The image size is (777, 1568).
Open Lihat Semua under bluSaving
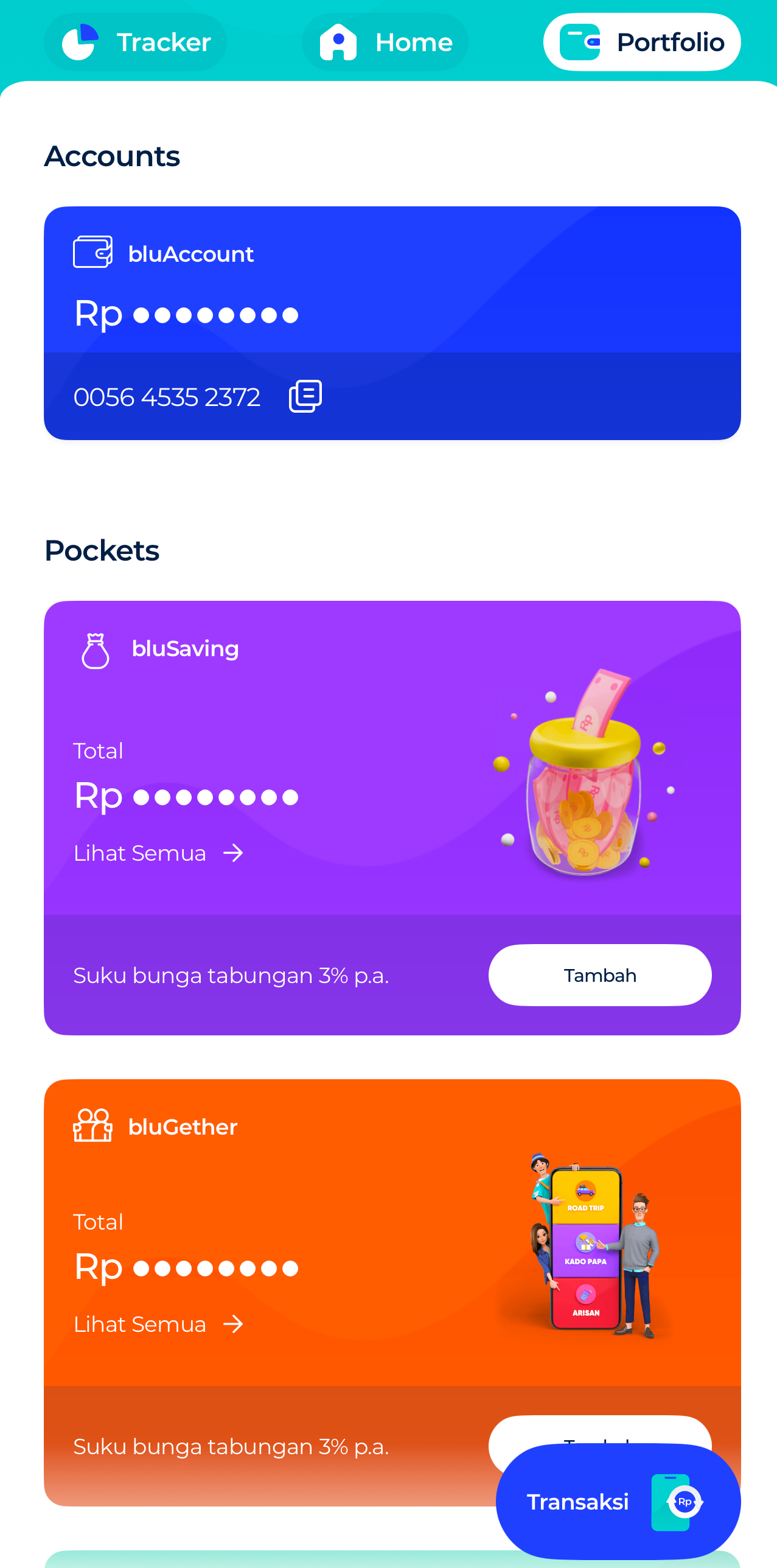point(158,853)
